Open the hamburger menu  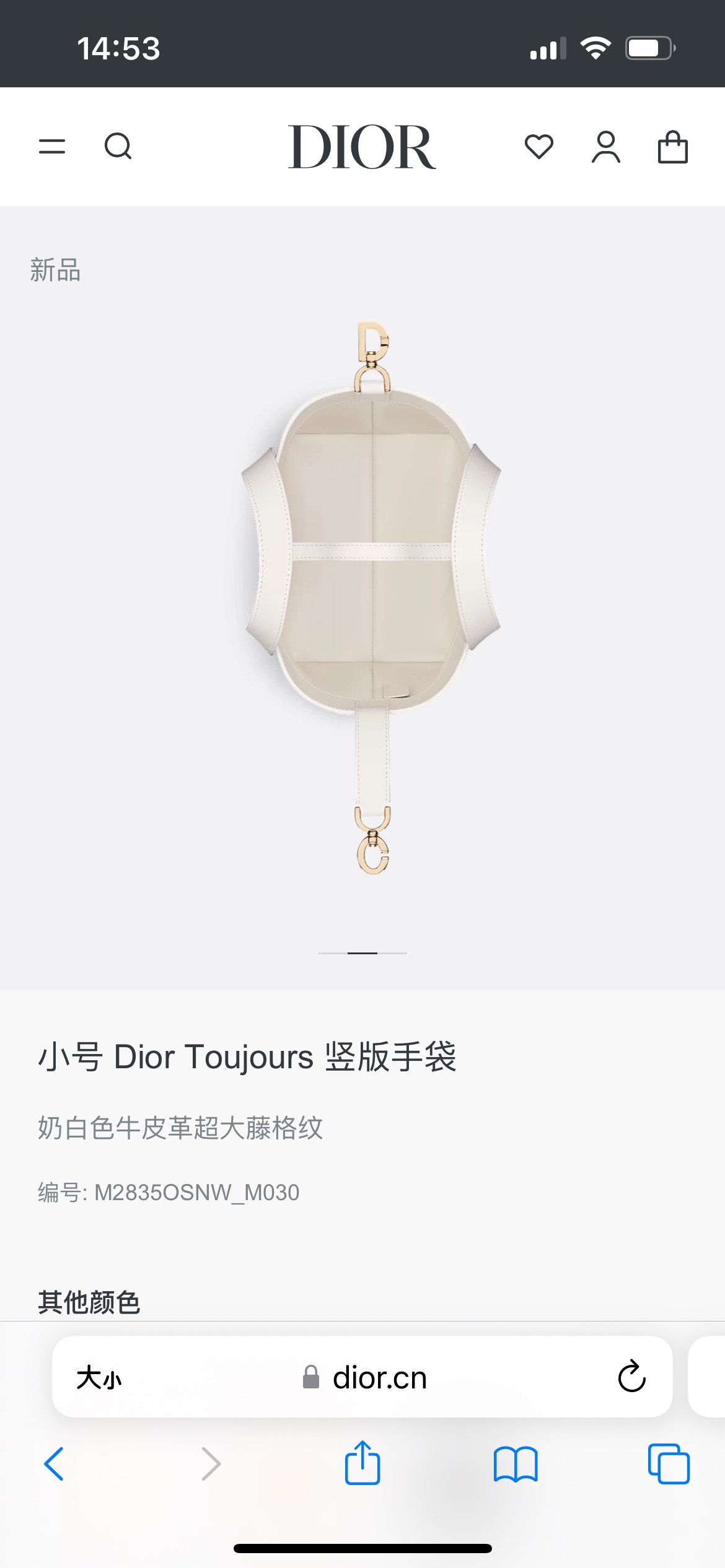pos(52,147)
